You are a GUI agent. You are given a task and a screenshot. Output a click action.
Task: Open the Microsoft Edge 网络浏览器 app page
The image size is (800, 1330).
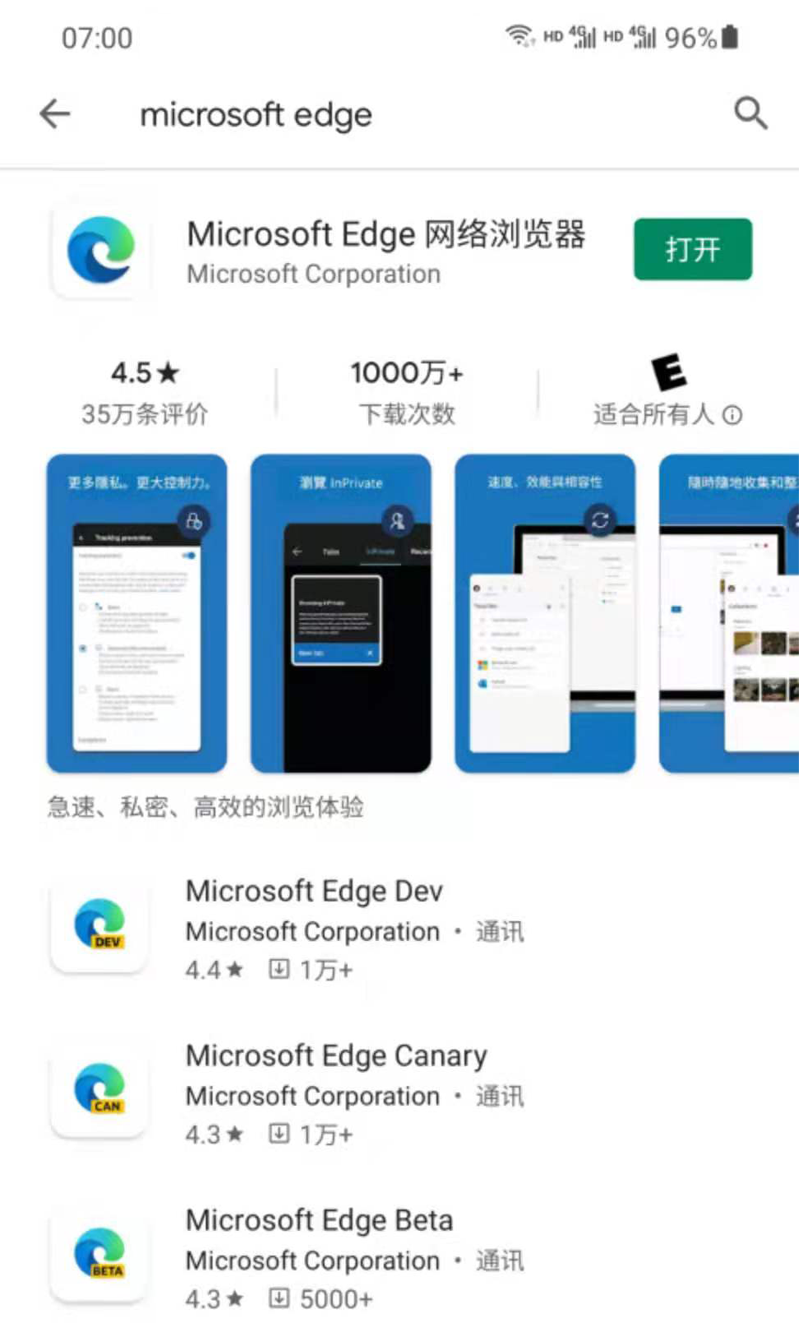385,235
